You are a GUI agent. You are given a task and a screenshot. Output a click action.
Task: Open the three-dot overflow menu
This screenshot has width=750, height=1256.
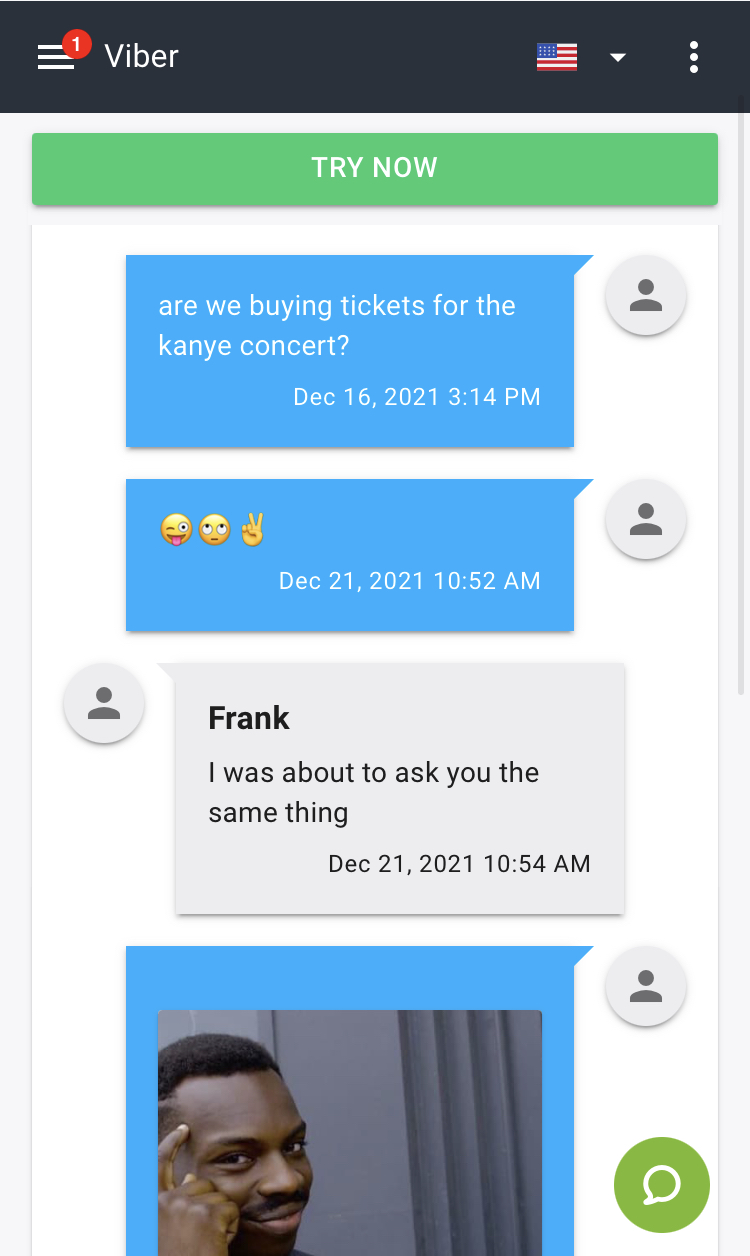[694, 57]
